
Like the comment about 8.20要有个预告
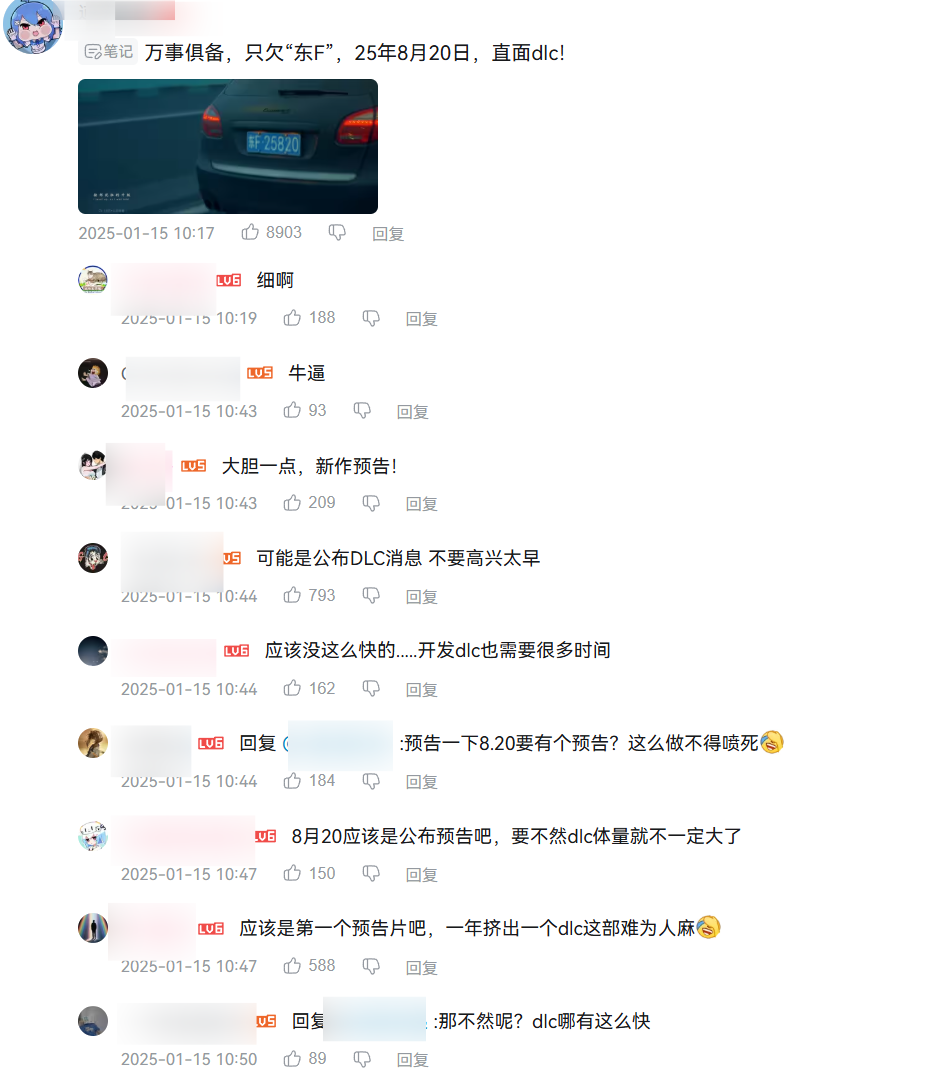[293, 781]
